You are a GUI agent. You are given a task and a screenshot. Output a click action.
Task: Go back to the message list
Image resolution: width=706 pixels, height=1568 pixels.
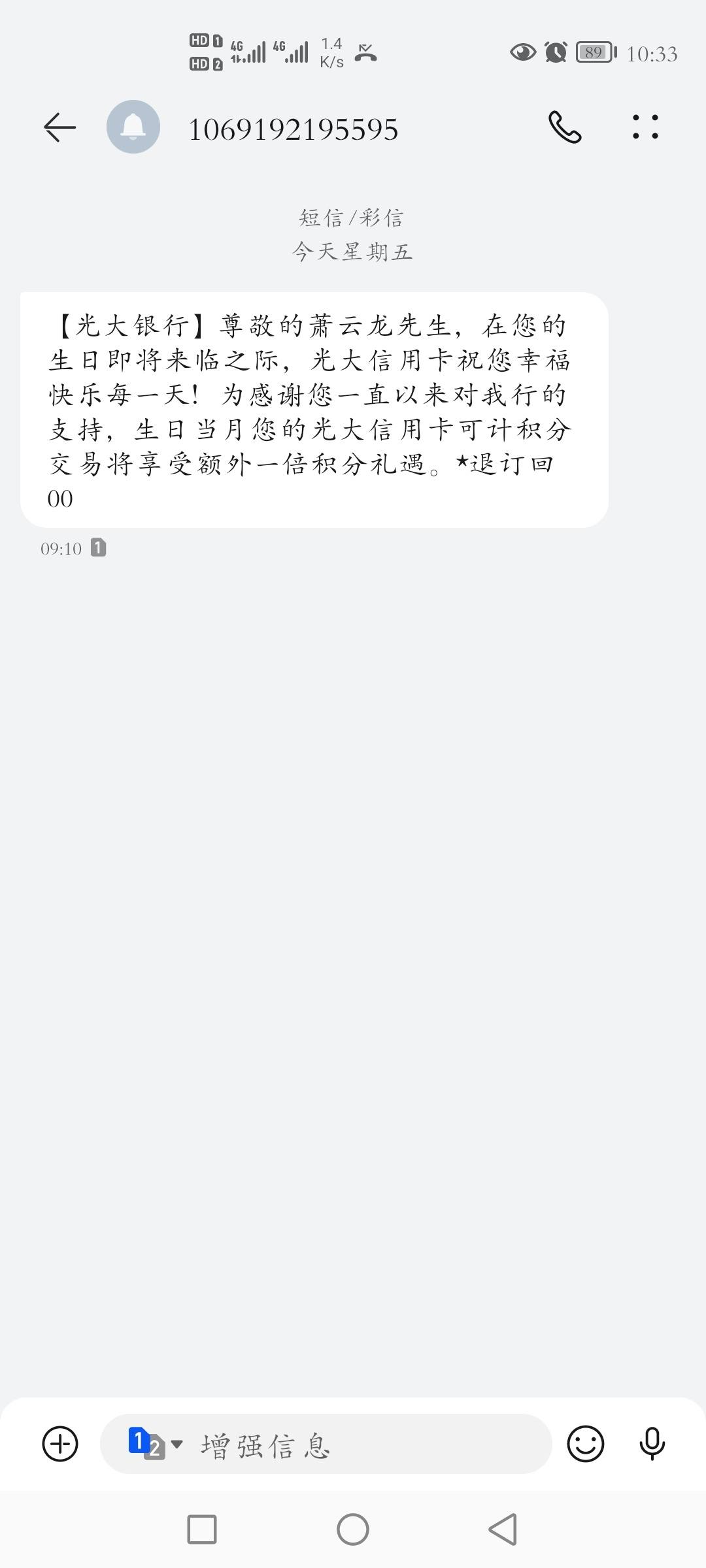(59, 127)
